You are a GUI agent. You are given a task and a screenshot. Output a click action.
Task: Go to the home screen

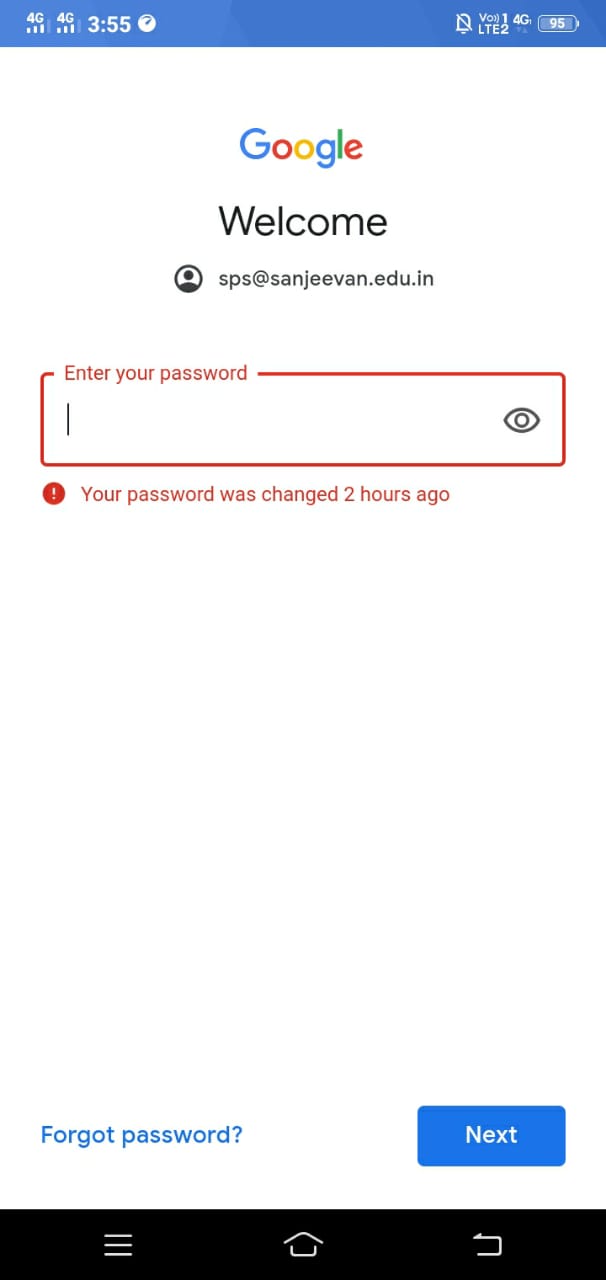303,1244
